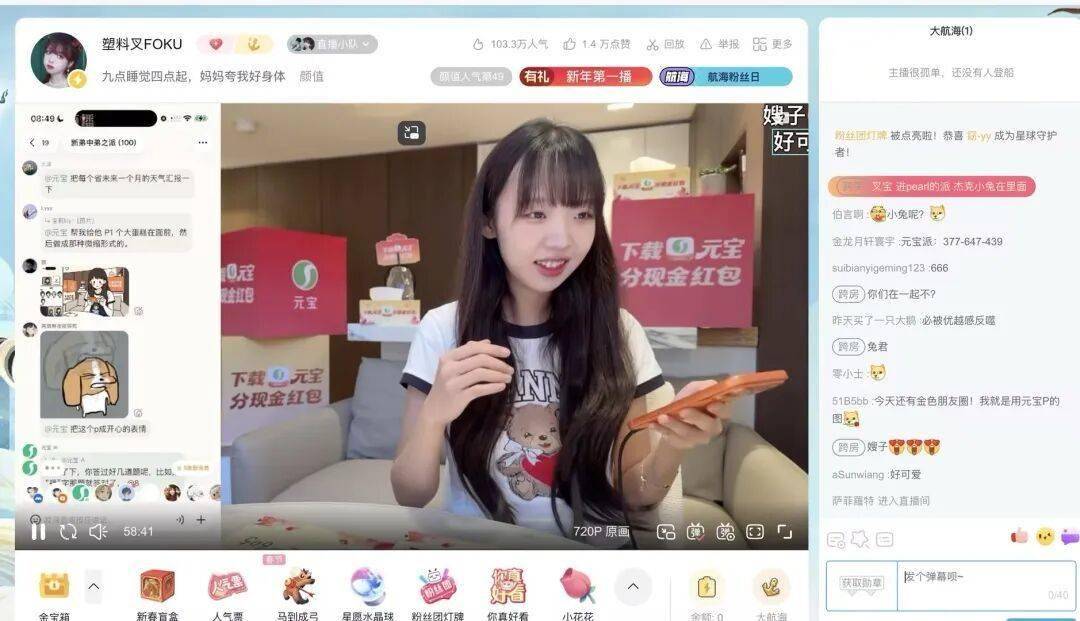Open the 新年第一播 banner
Viewport: 1080px width, 621px height.
click(586, 77)
